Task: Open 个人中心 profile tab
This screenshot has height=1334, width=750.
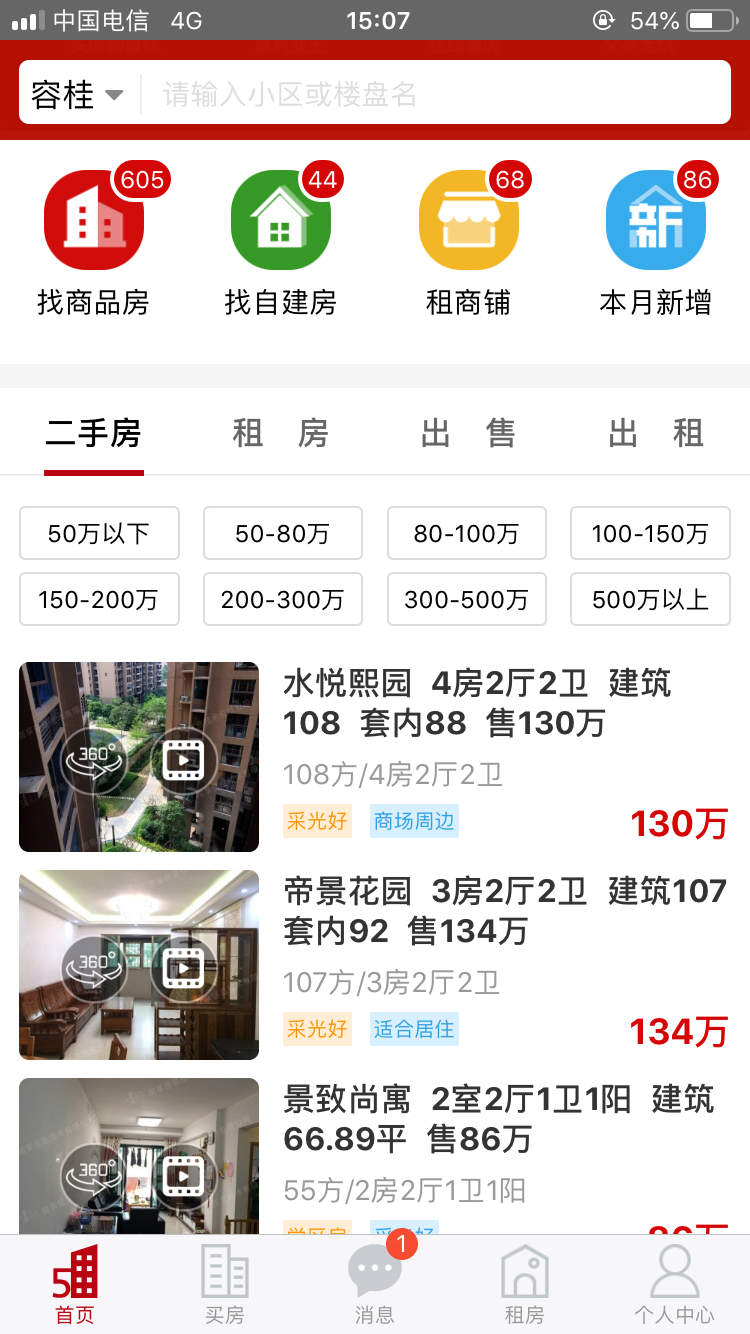Action: point(674,1285)
